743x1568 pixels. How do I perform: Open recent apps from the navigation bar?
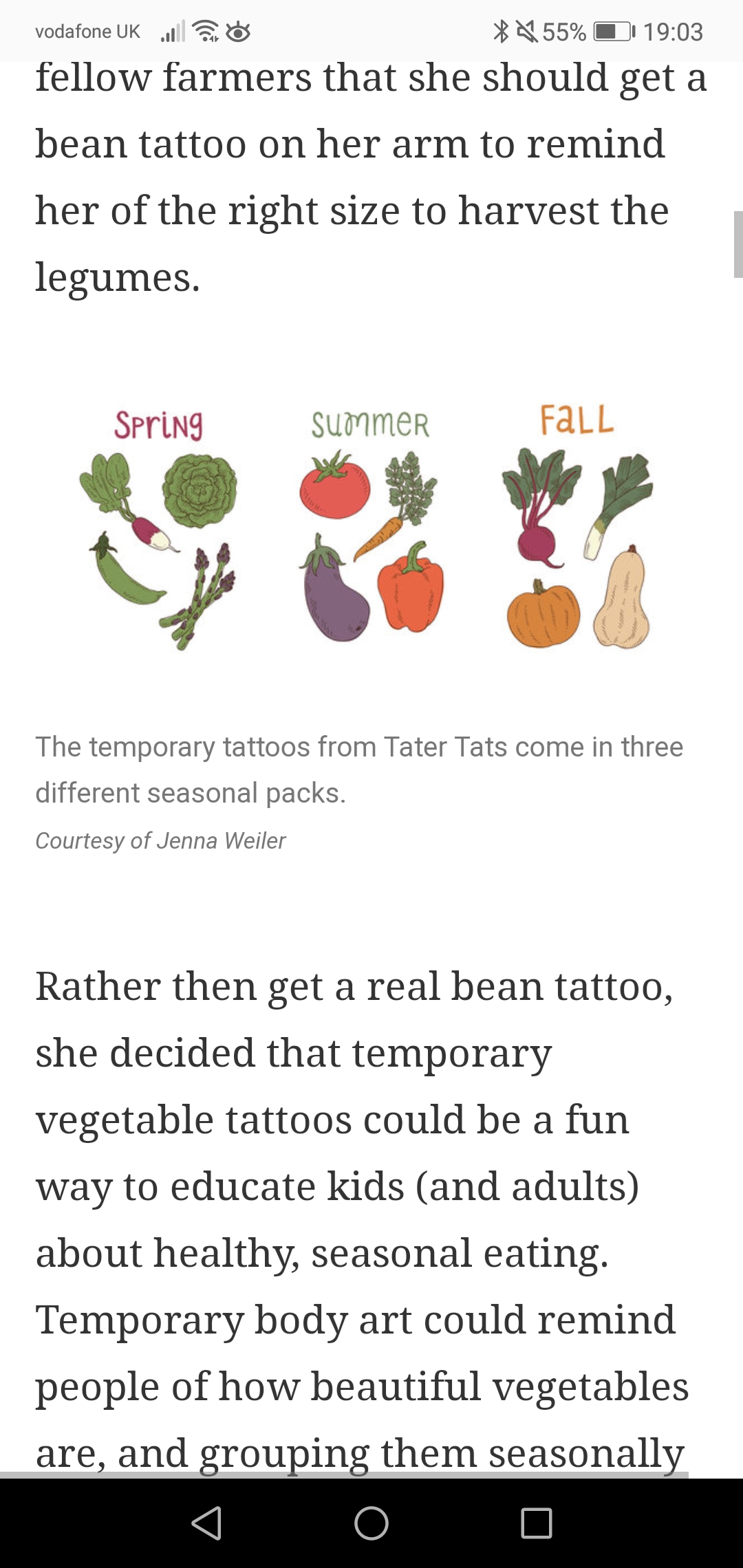click(537, 1523)
